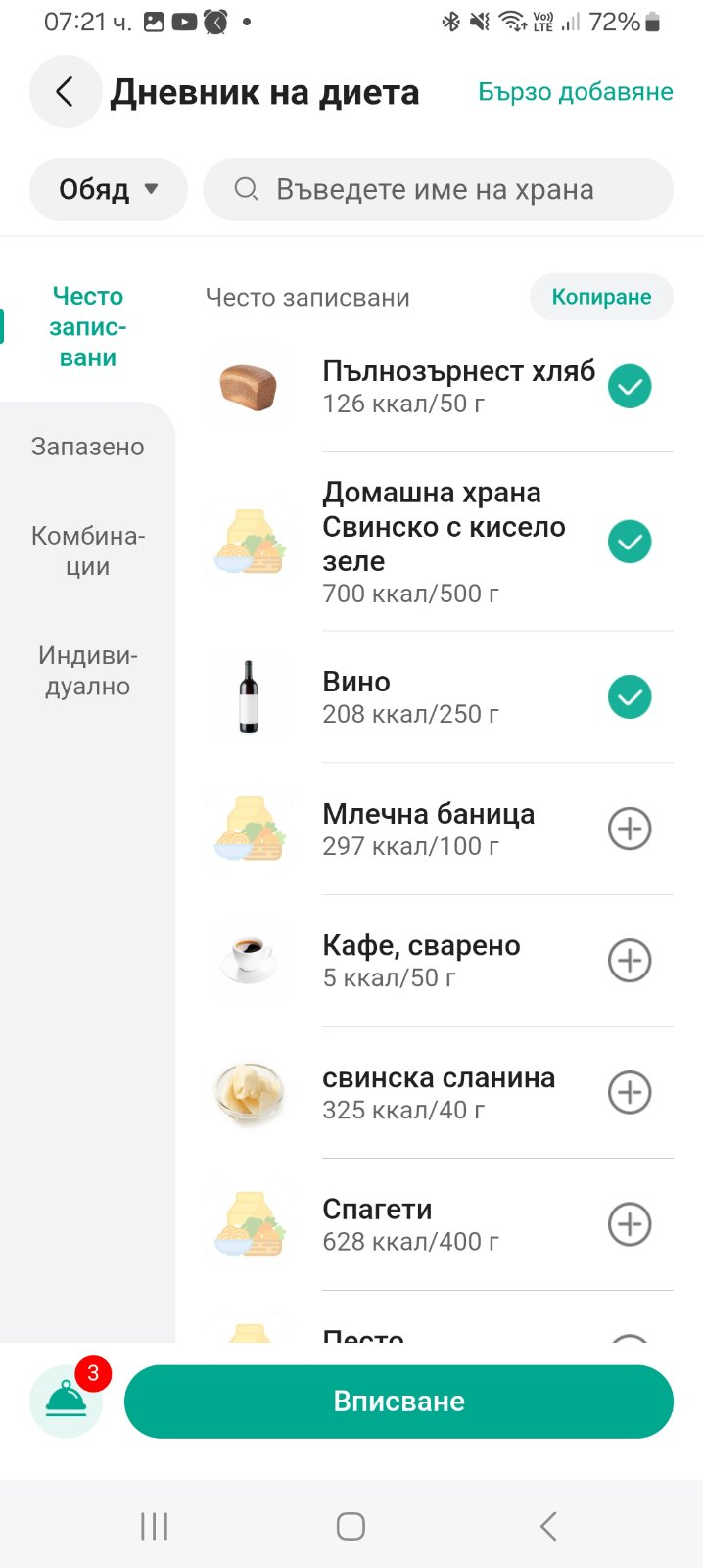
Task: Focus the food name search field
Action: [438, 189]
